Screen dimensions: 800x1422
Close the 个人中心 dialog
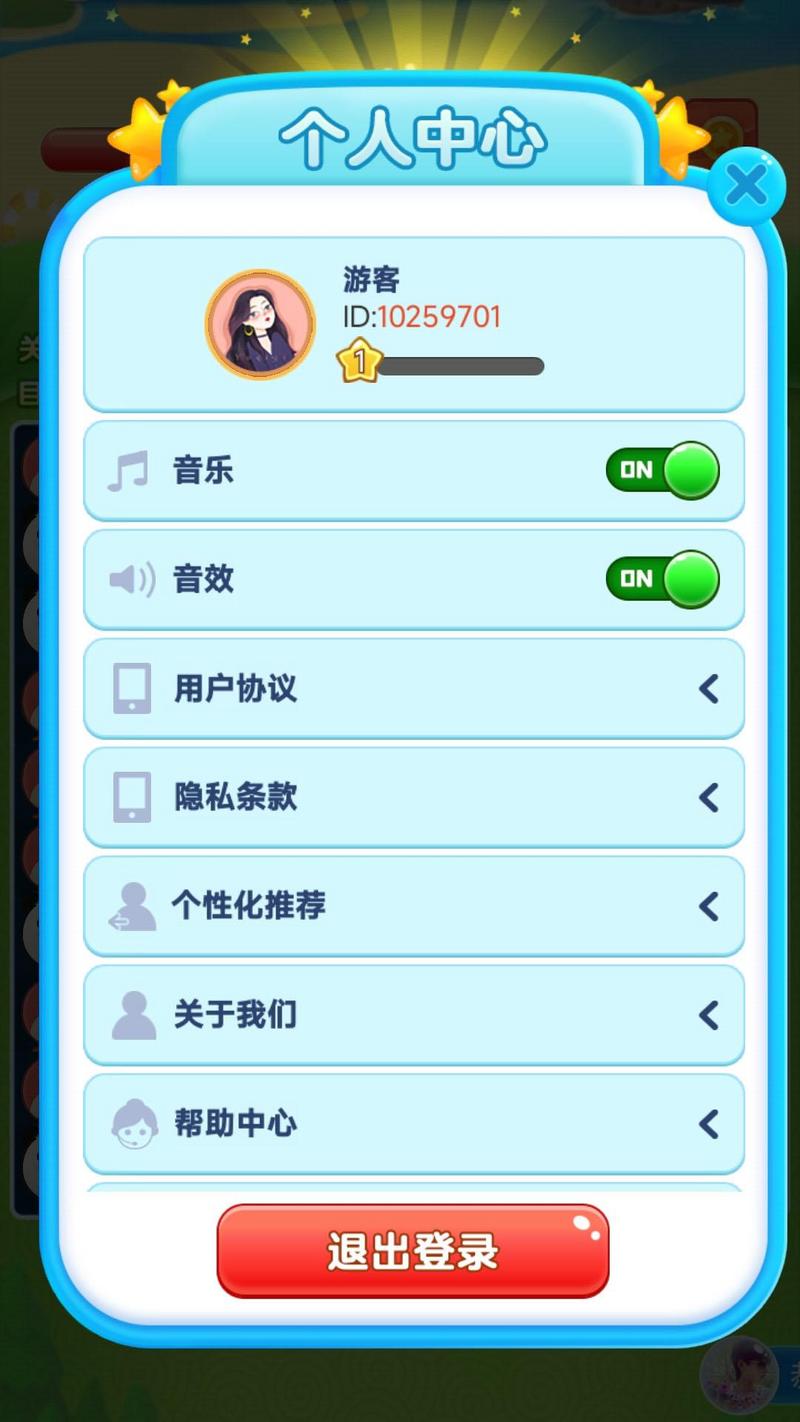click(x=746, y=185)
